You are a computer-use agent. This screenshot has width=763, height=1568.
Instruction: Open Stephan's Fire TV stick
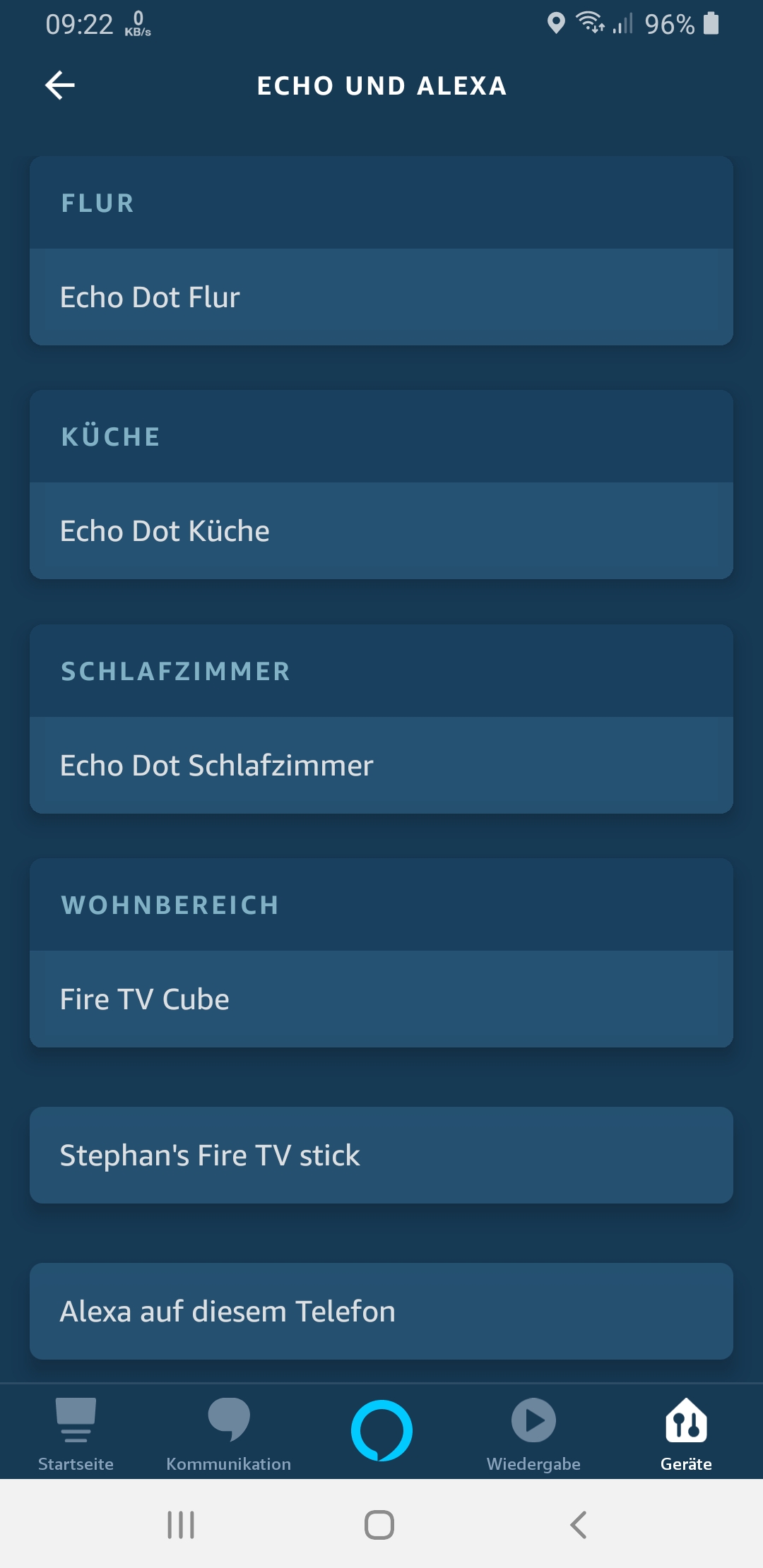click(381, 1156)
